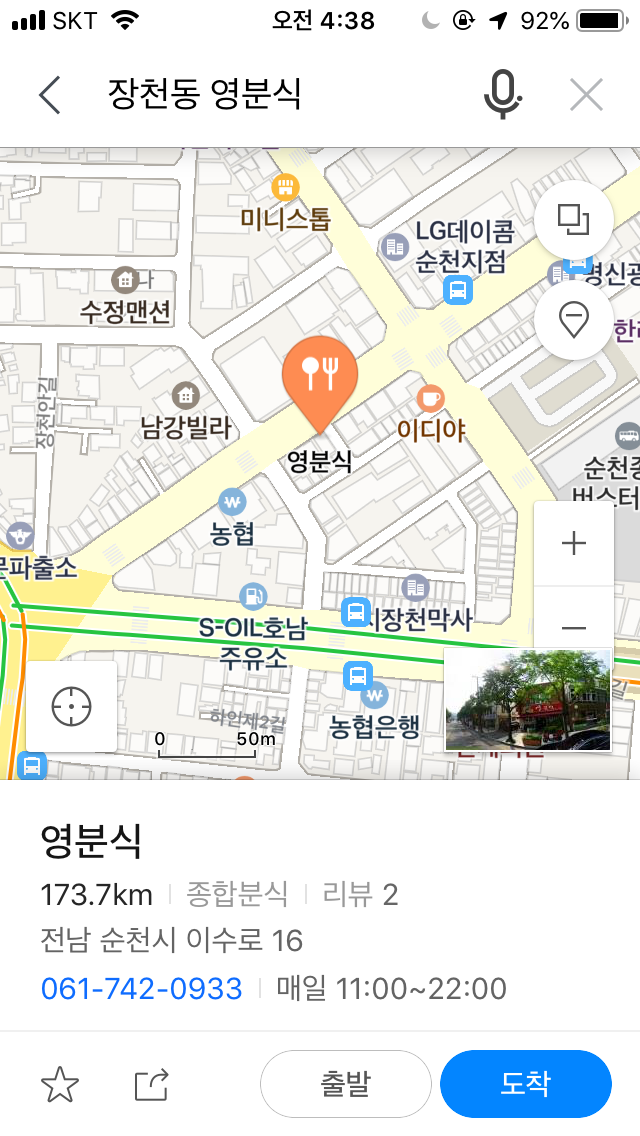
Task: Open the 영분식 place details
Action: (x=91, y=842)
